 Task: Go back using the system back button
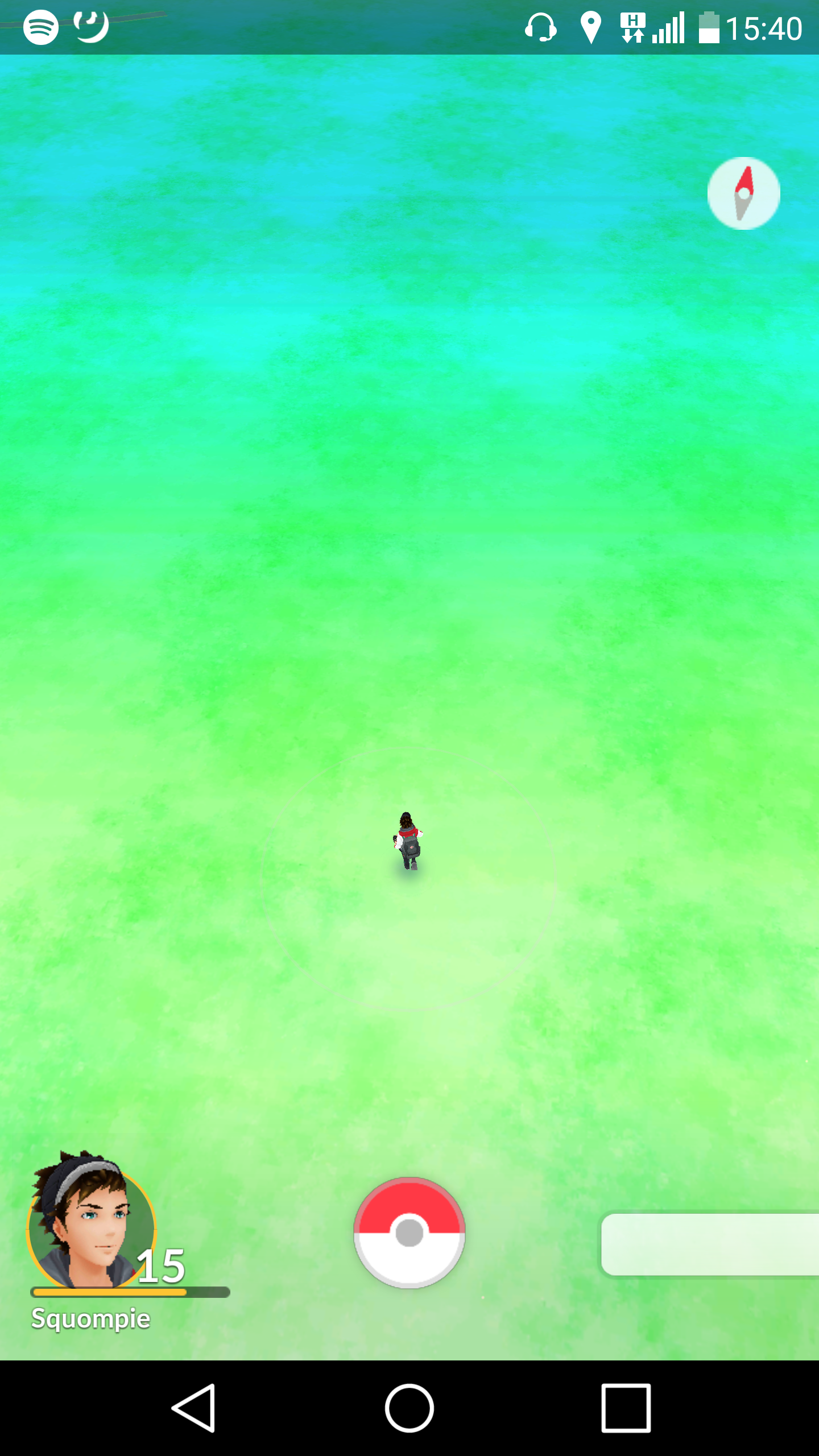[193, 1408]
